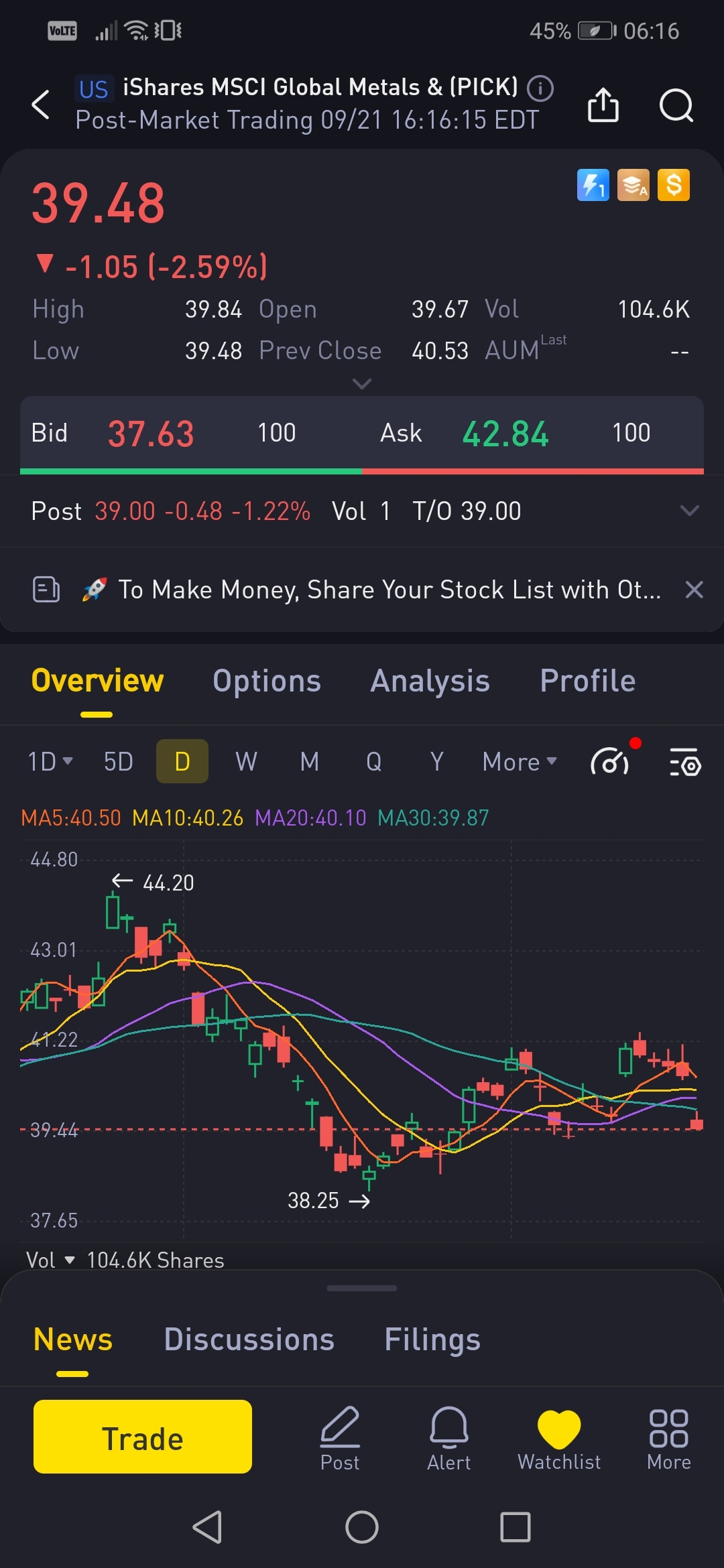
Task: Switch to the Analysis tab
Action: point(430,681)
